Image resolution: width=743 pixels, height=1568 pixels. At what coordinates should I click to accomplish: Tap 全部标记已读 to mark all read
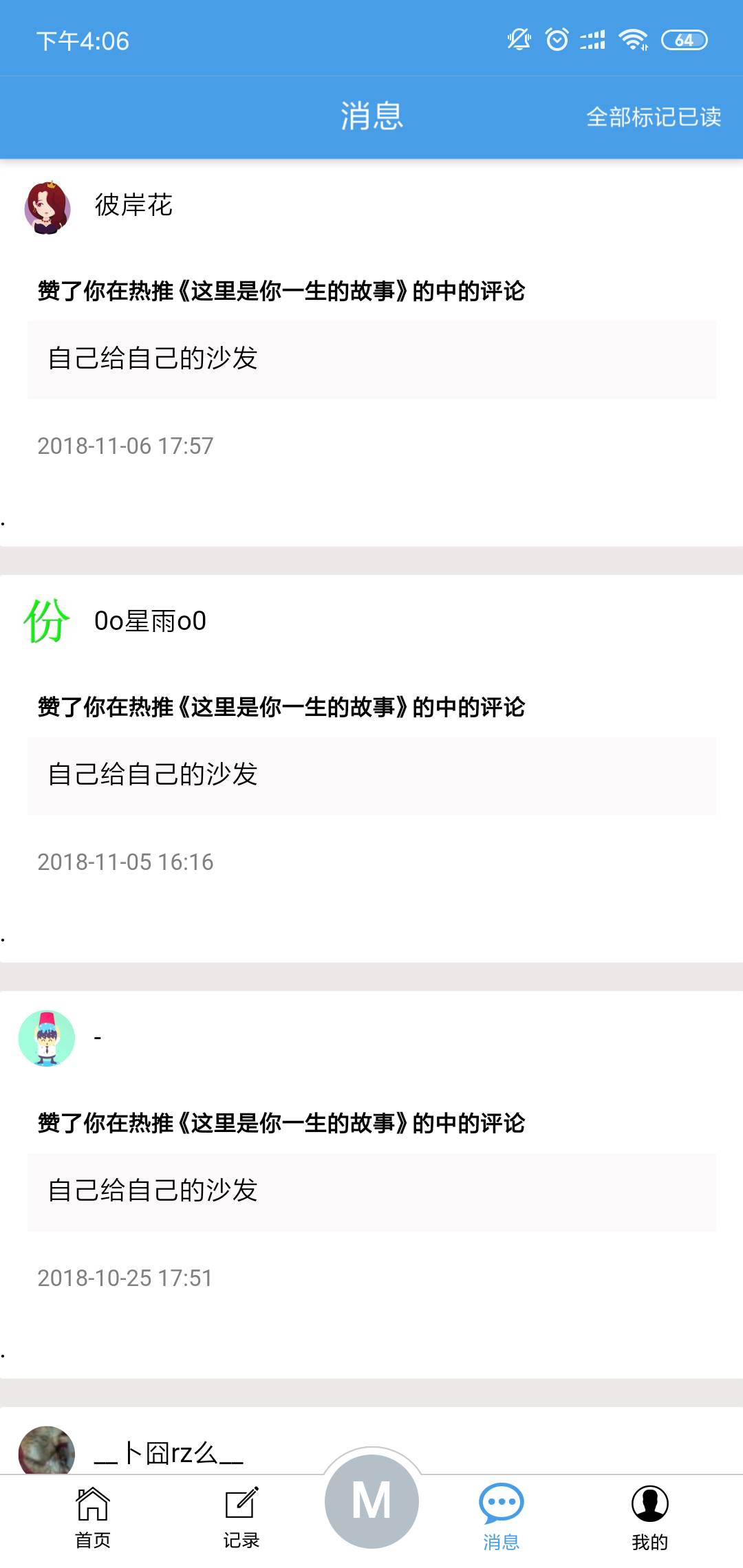[x=653, y=117]
